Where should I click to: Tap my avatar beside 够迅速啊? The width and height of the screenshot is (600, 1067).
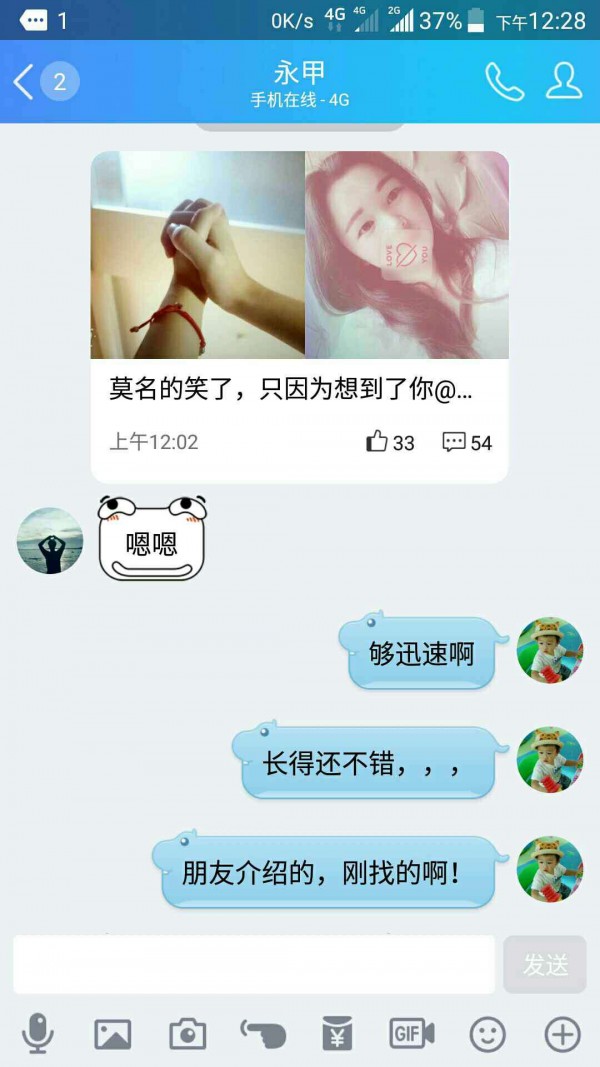click(549, 650)
